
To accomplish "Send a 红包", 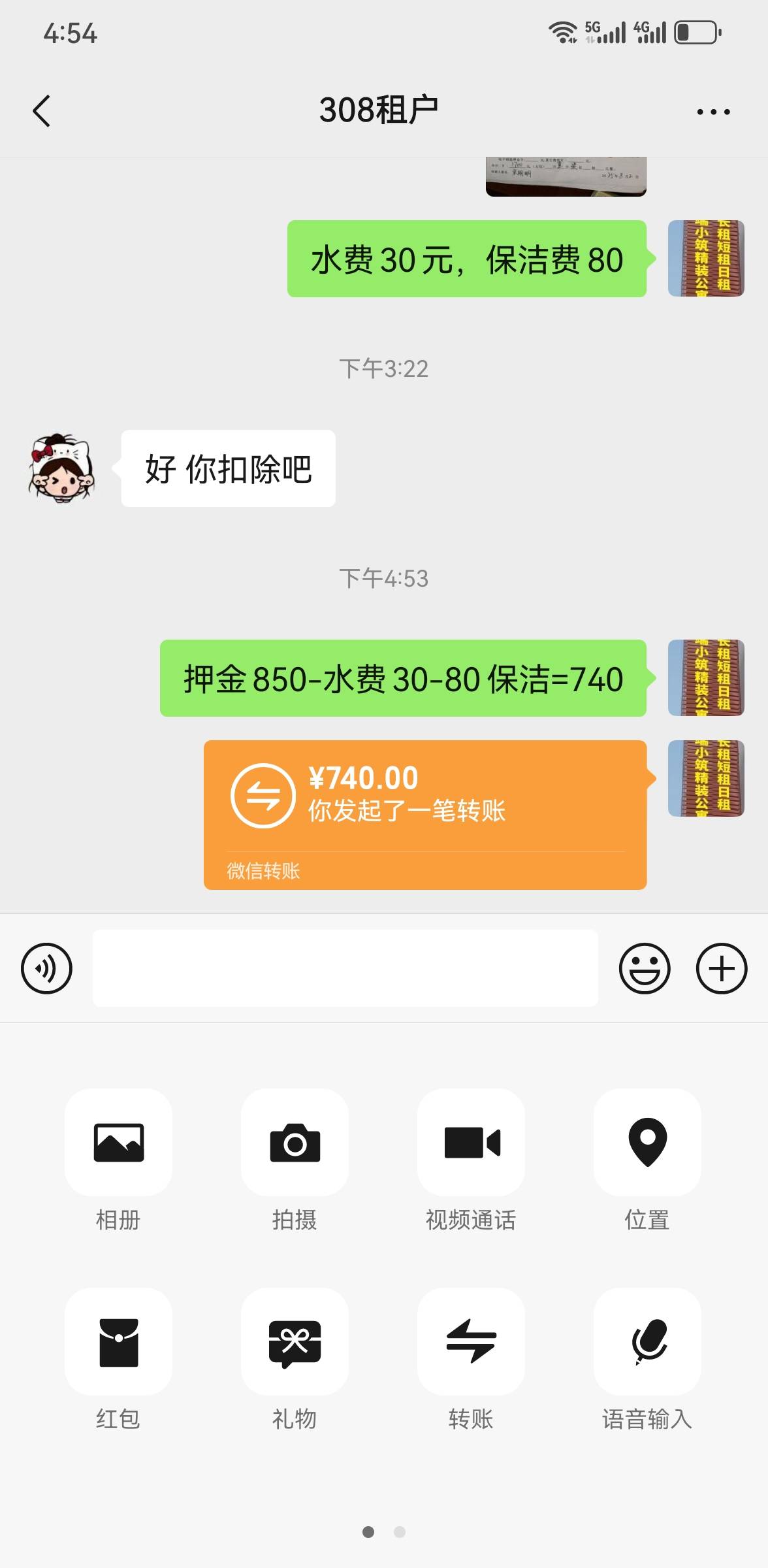I will (x=118, y=1341).
